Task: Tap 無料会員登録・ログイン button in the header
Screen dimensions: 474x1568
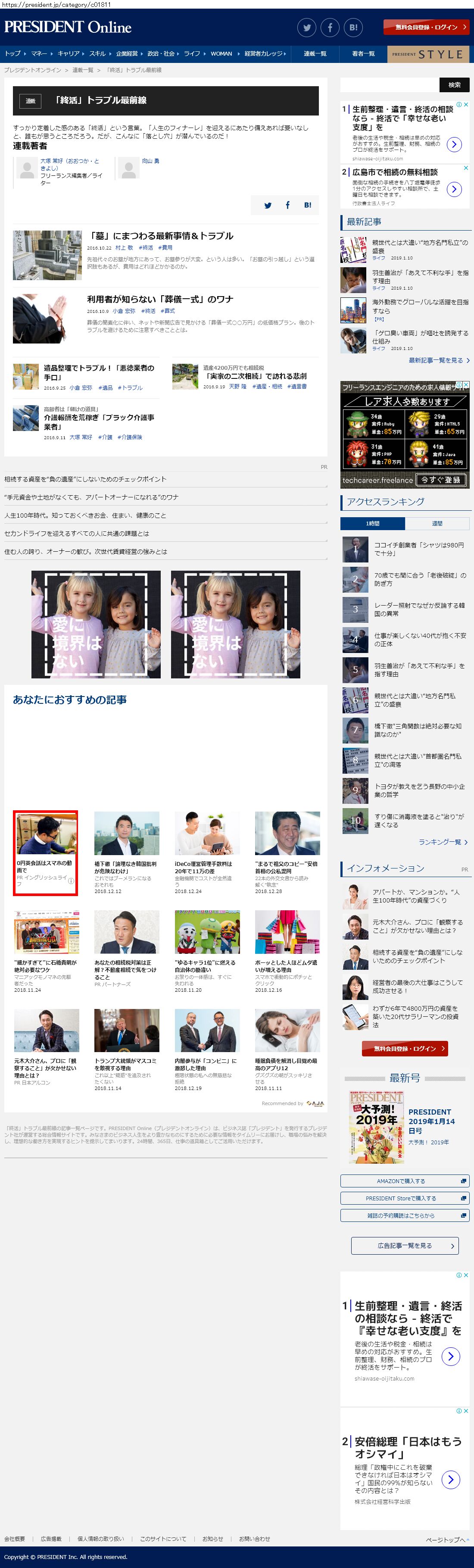Action: 427,28
